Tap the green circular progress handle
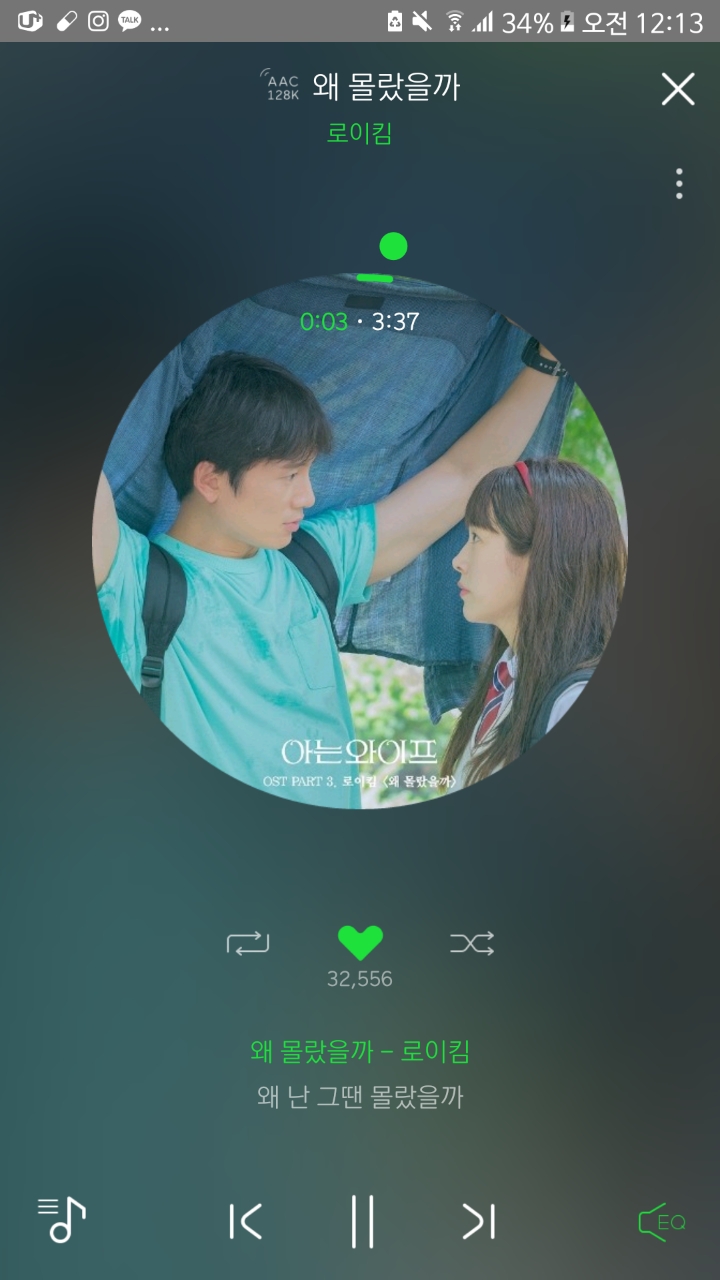The image size is (720, 1280). coord(393,246)
